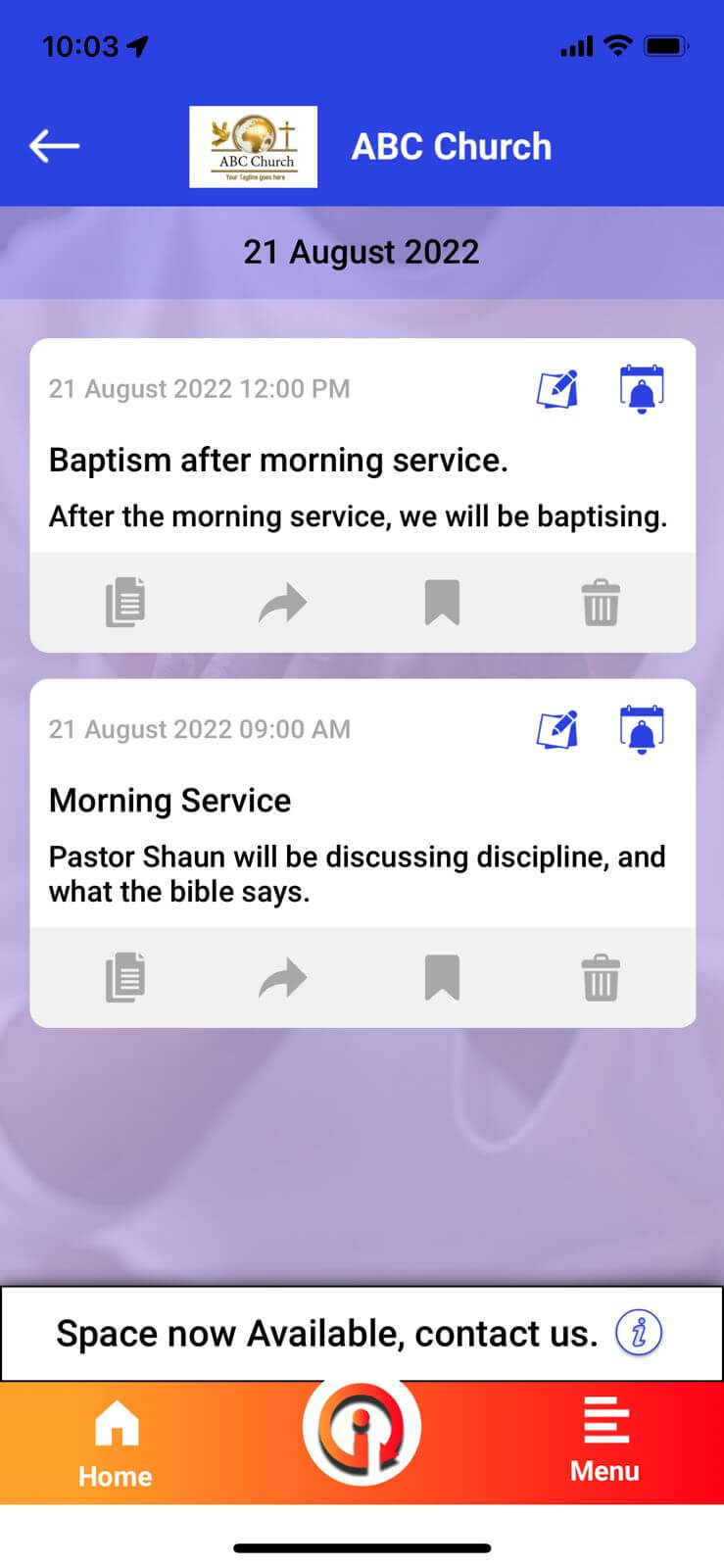724x1568 pixels.
Task: Delete the Baptism after morning service event
Action: point(601,602)
